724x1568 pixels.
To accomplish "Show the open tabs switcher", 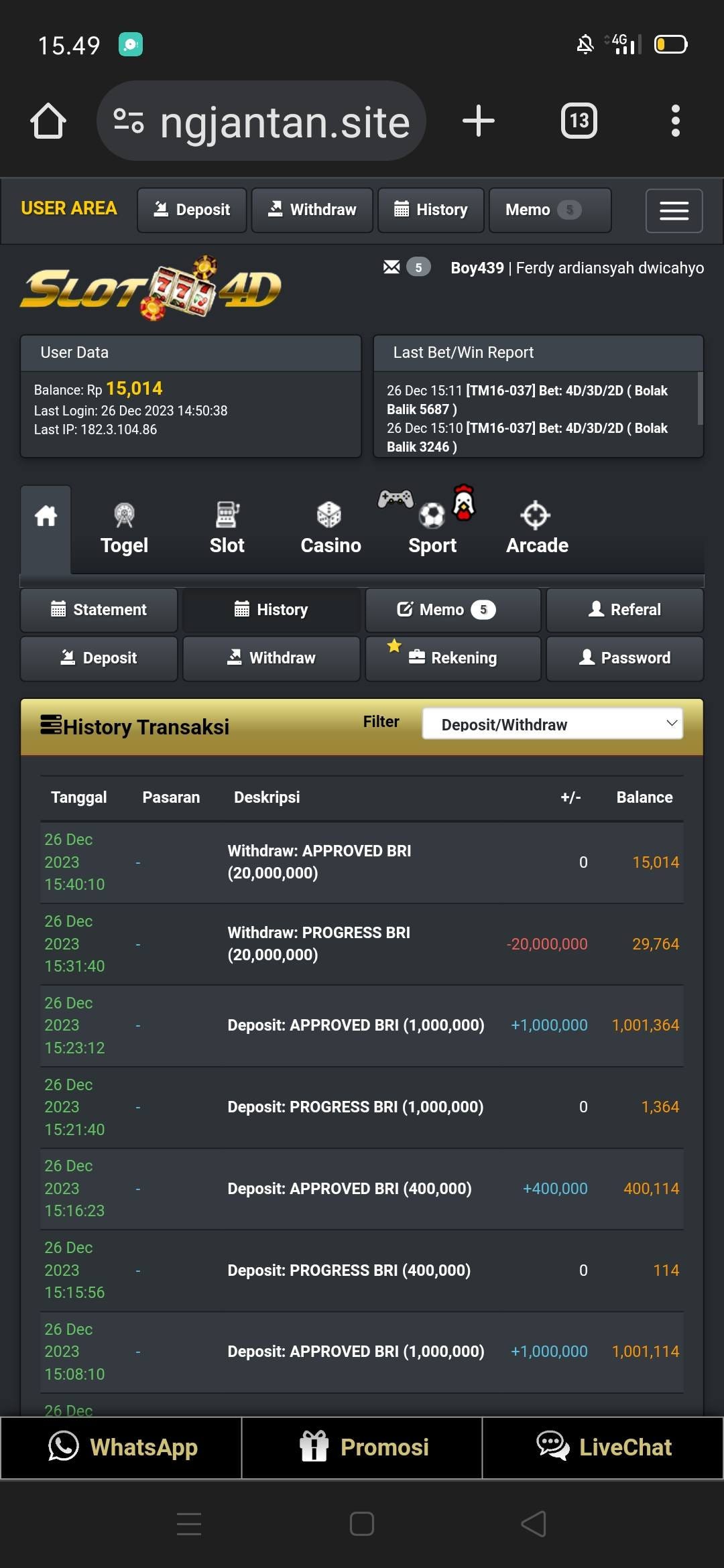I will tap(579, 121).
